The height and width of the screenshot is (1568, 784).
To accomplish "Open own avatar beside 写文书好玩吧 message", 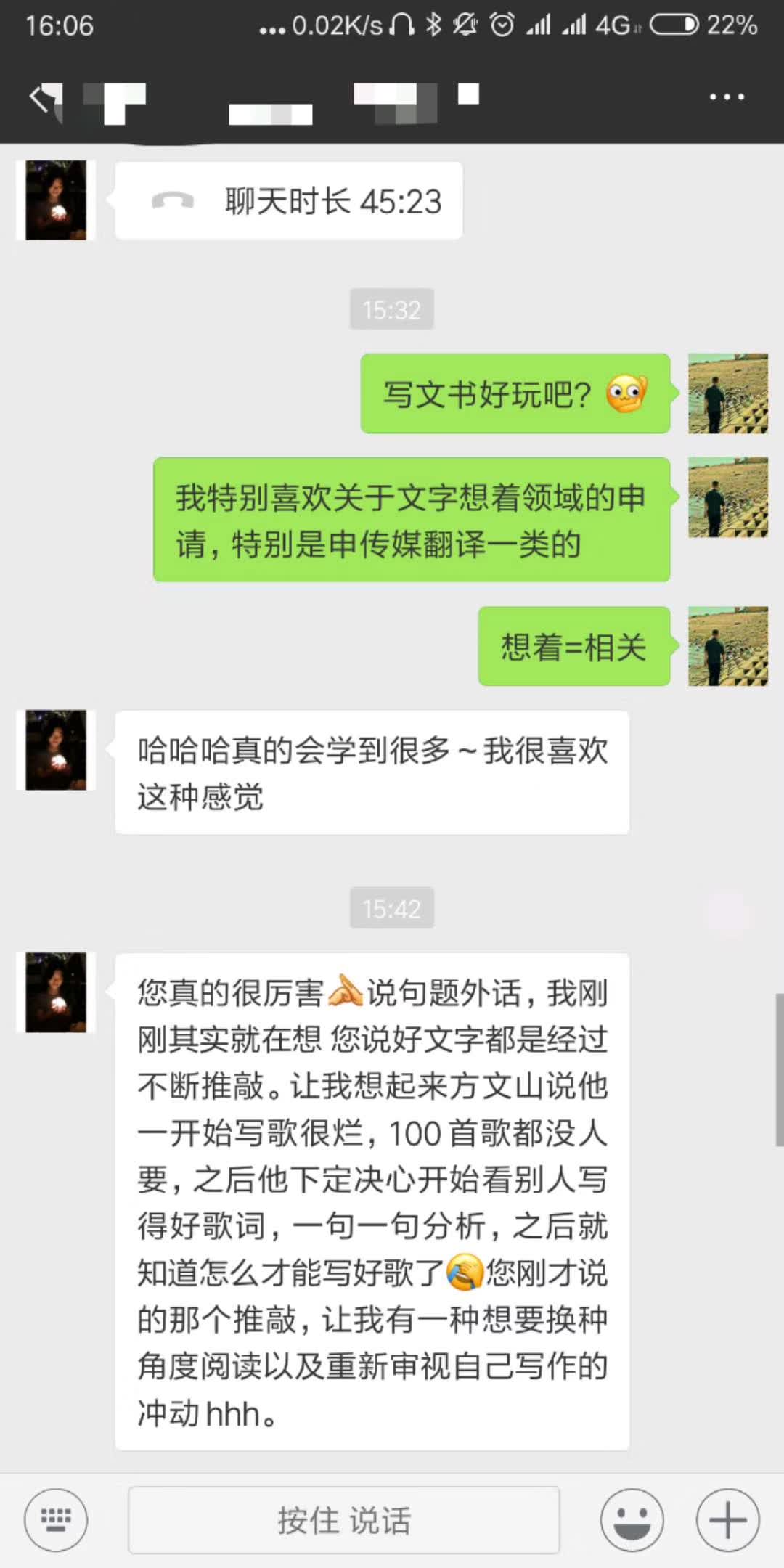I will coord(727,393).
